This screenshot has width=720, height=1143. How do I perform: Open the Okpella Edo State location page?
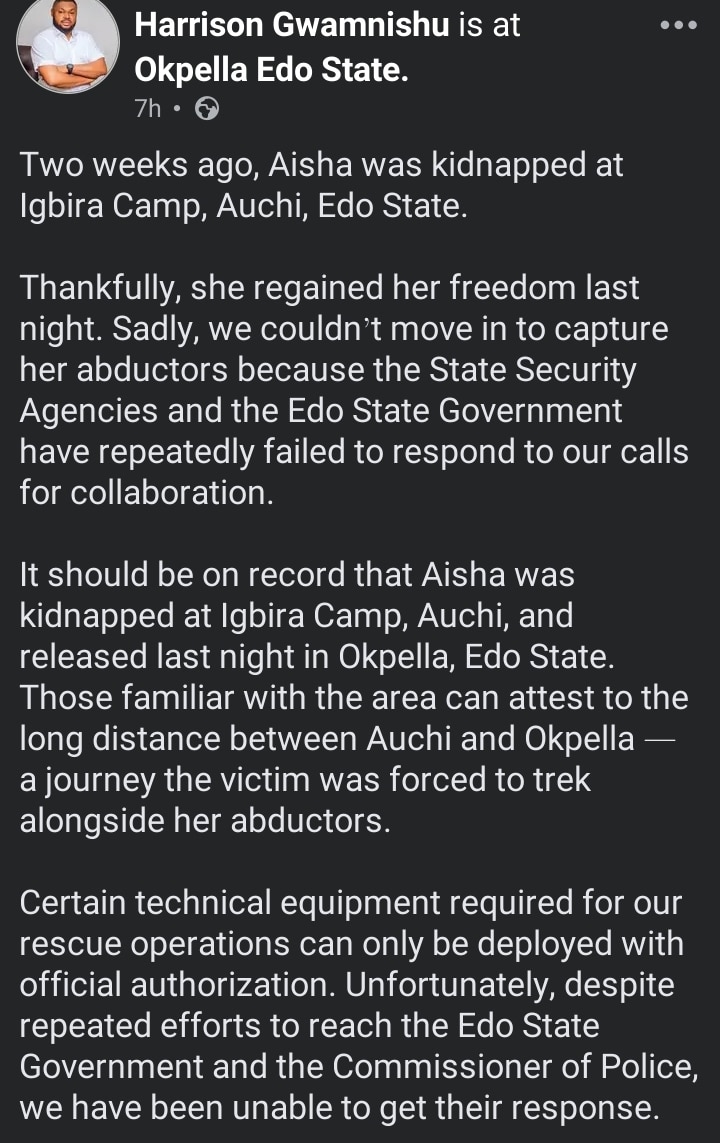click(272, 70)
